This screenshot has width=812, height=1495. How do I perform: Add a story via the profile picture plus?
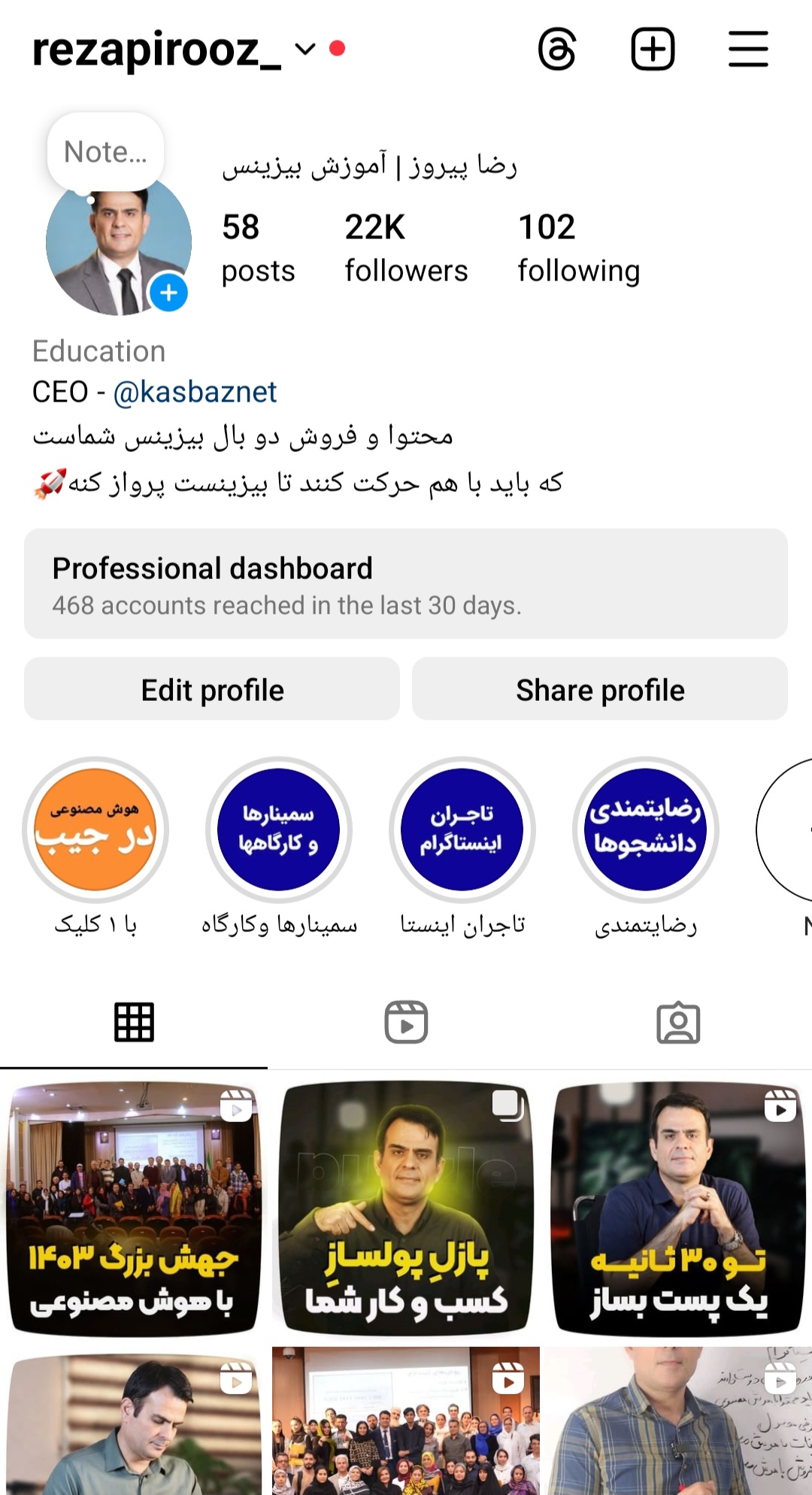tap(168, 292)
